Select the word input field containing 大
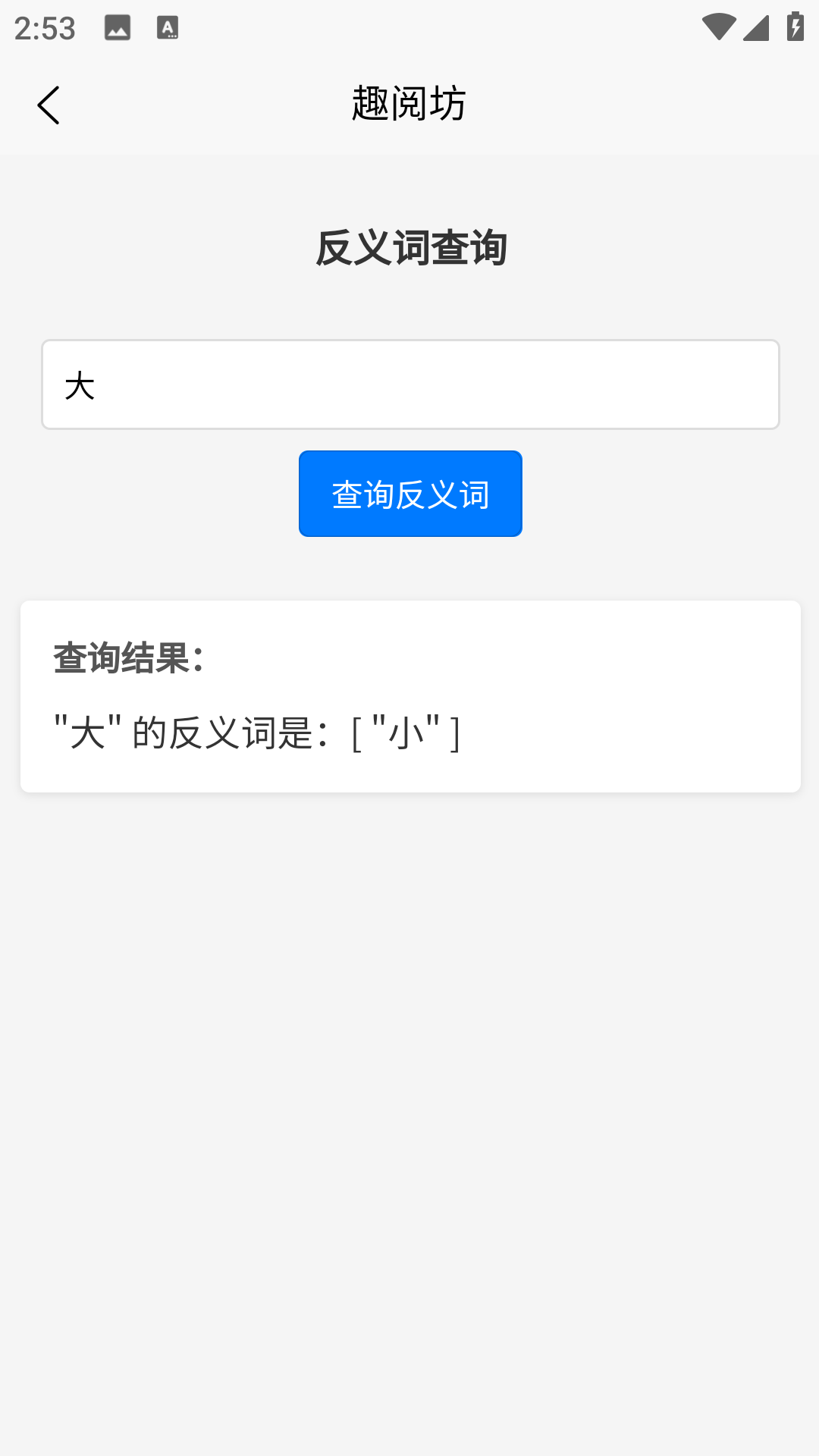This screenshot has width=819, height=1456. 409,384
